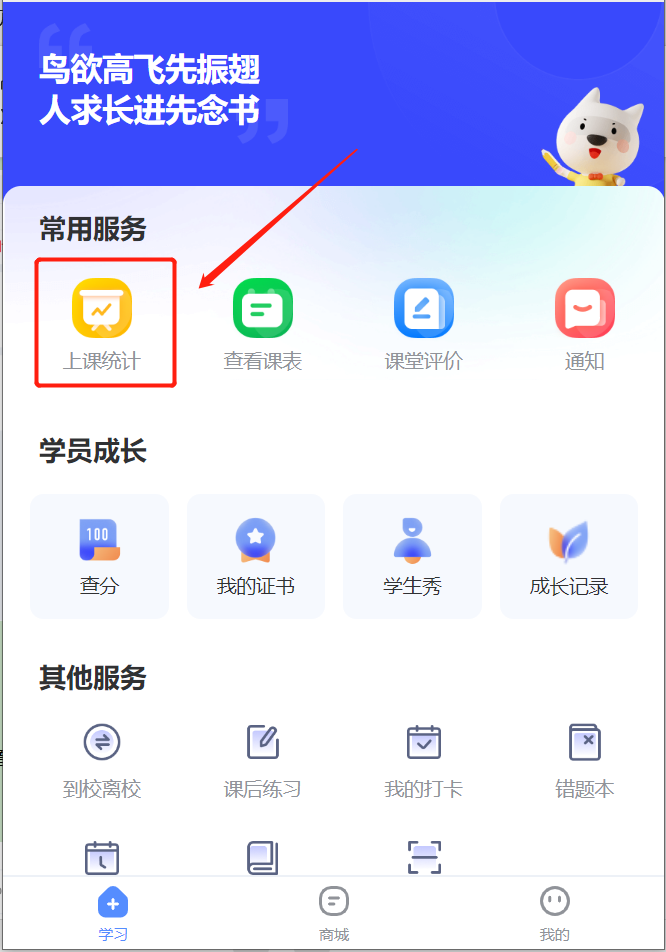Switch to the 我的 tab
Image resolution: width=666 pixels, height=952 pixels.
pyautogui.click(x=554, y=913)
